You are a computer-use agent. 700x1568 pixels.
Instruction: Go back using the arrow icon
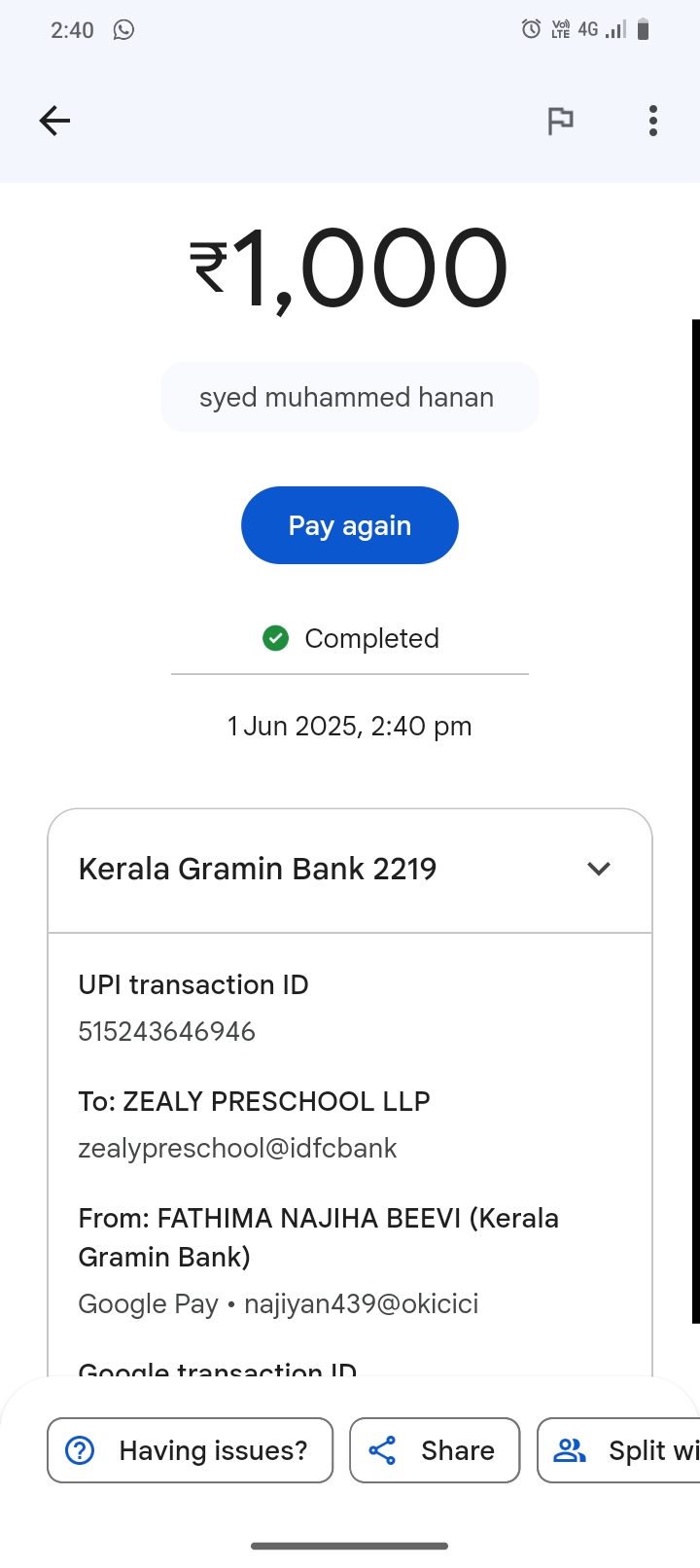[54, 121]
